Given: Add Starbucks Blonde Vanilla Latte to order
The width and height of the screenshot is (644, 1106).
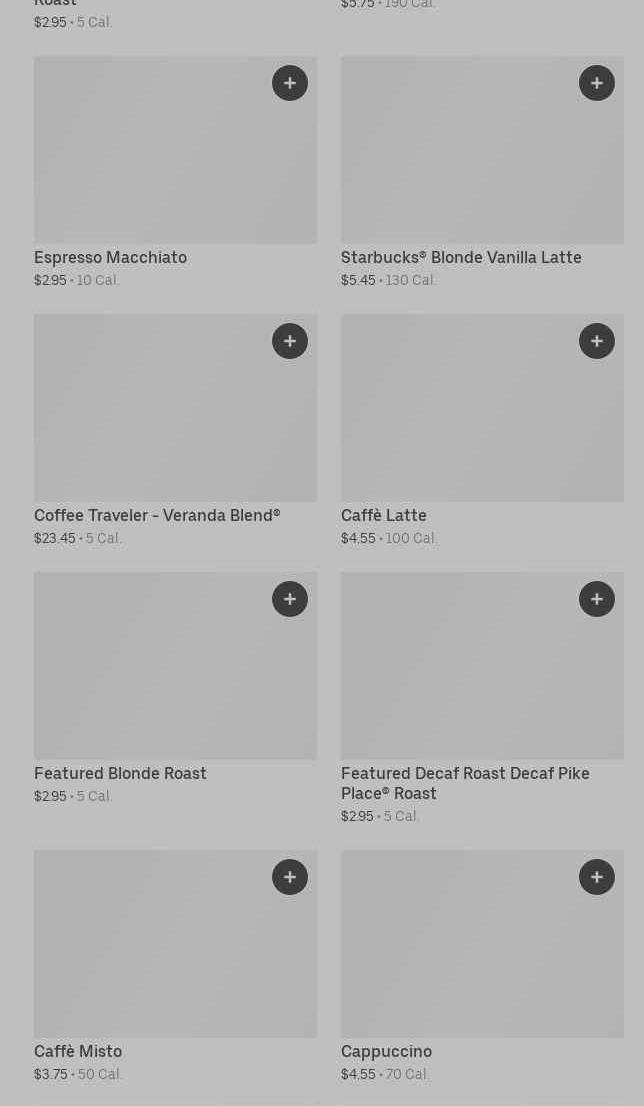Looking at the screenshot, I should (597, 83).
